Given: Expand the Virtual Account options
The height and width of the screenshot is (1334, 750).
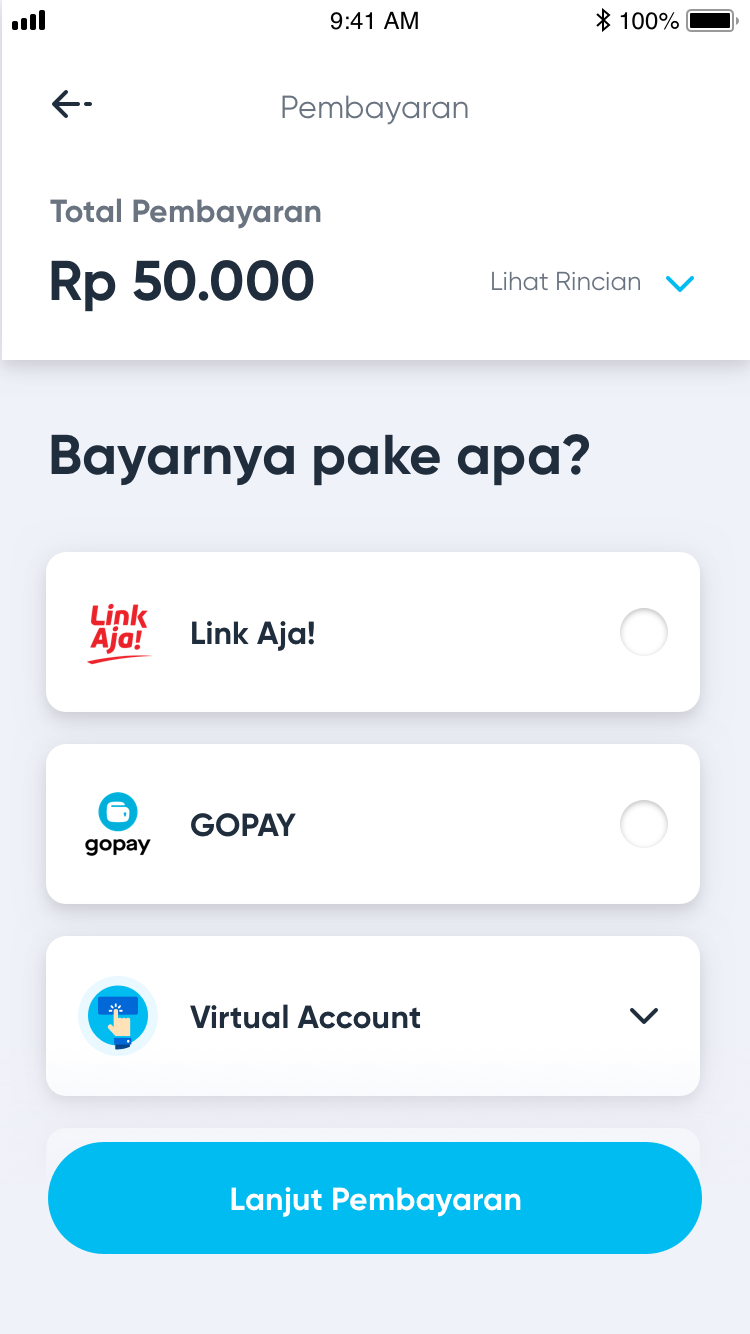Looking at the screenshot, I should click(x=373, y=1016).
